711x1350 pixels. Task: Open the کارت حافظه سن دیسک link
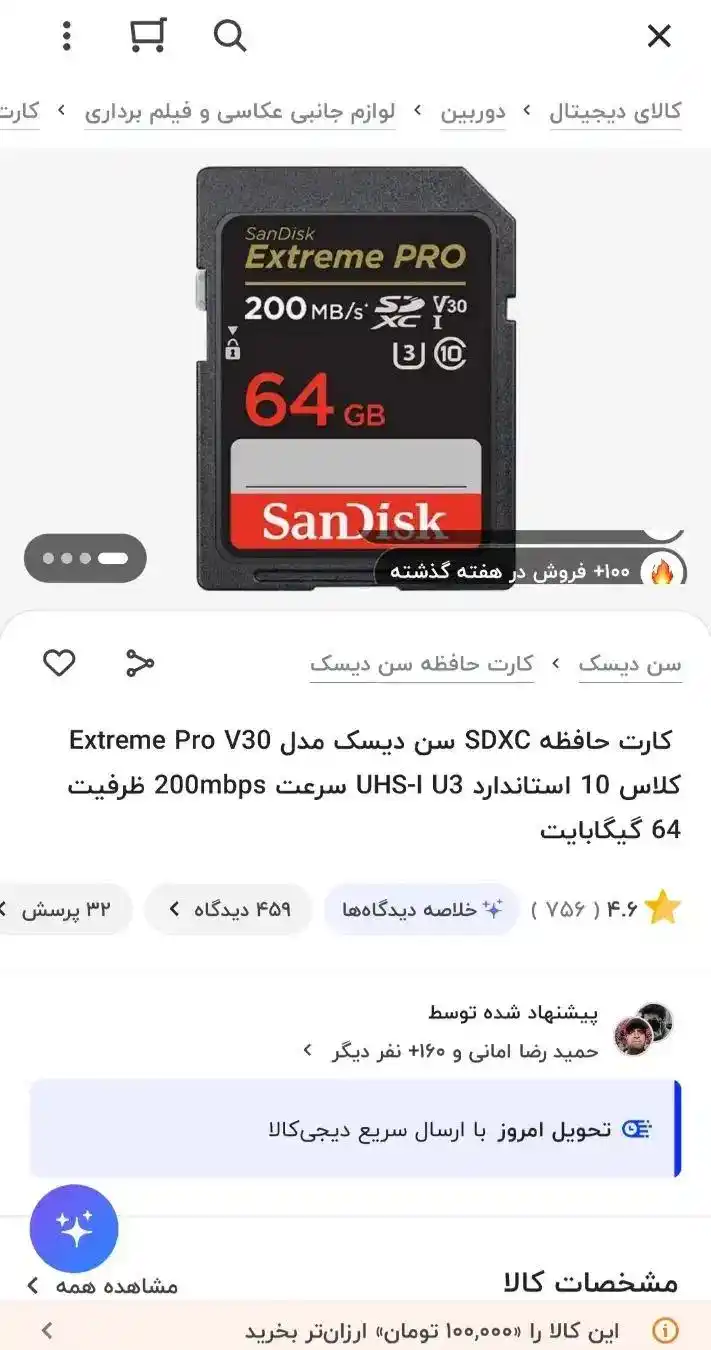(421, 664)
